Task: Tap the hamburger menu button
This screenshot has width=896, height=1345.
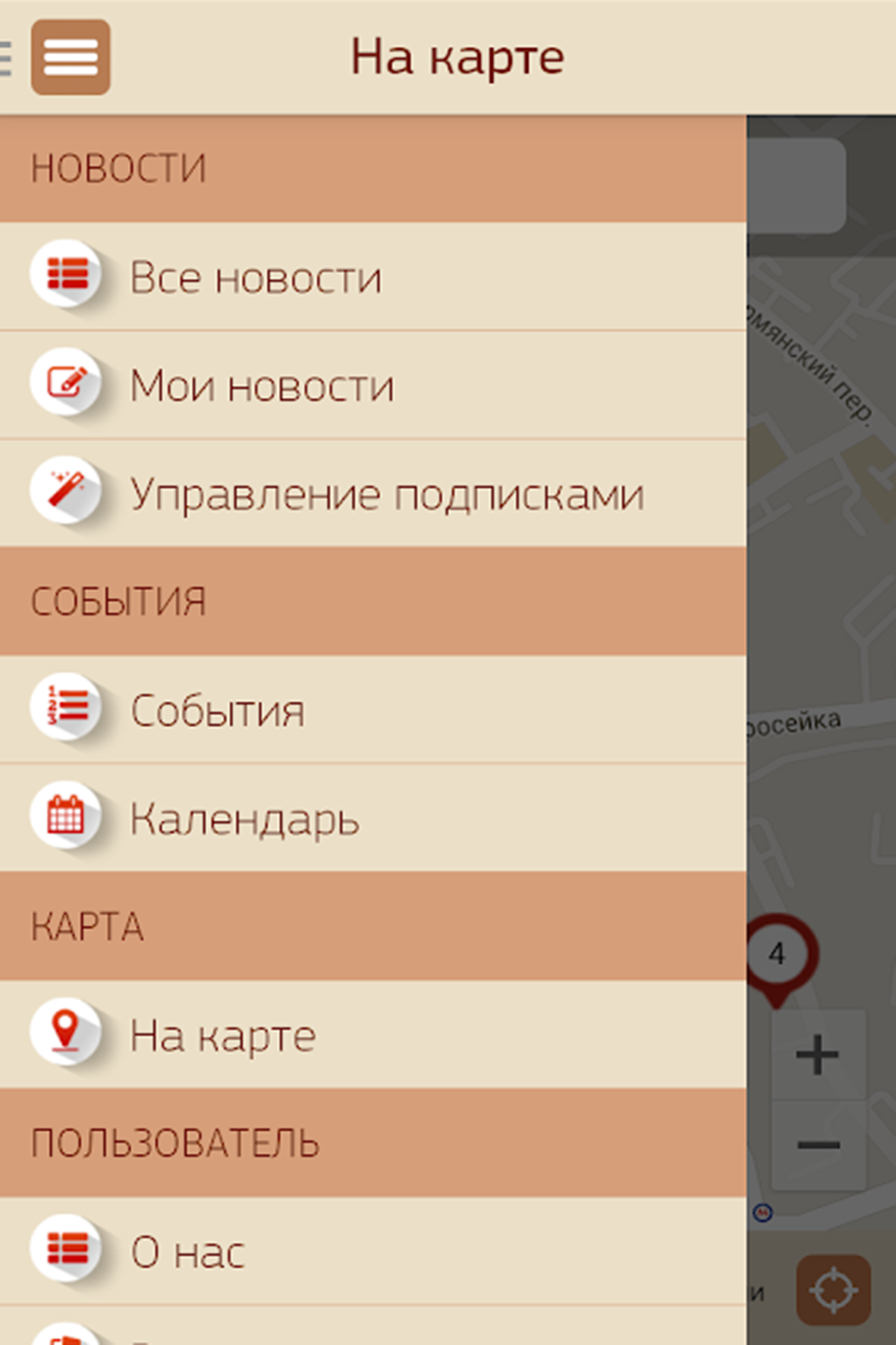Action: point(71,58)
